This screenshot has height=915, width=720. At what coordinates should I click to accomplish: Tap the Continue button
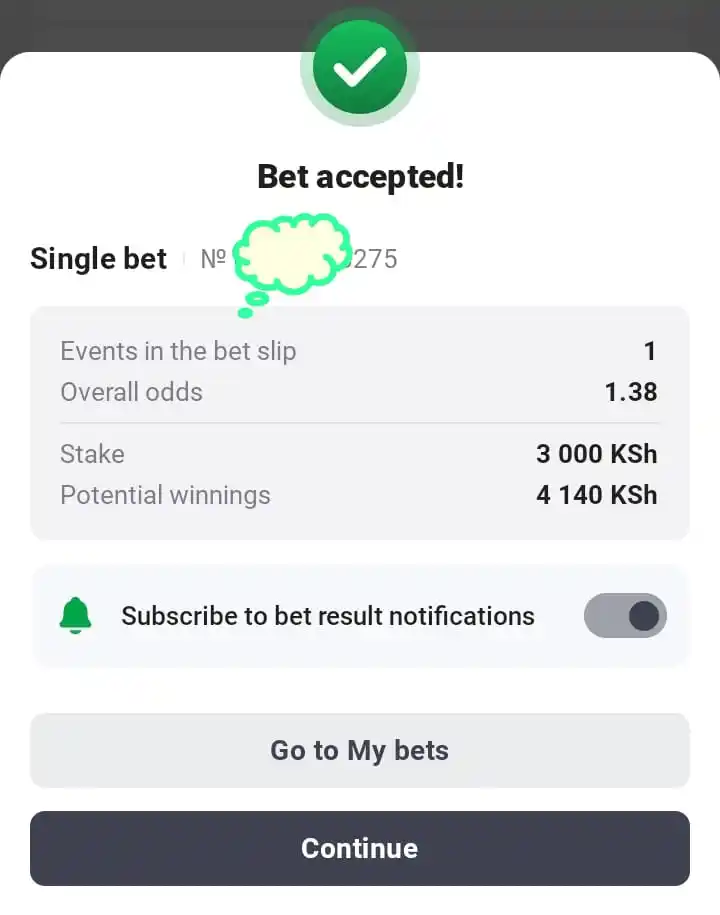(x=359, y=848)
